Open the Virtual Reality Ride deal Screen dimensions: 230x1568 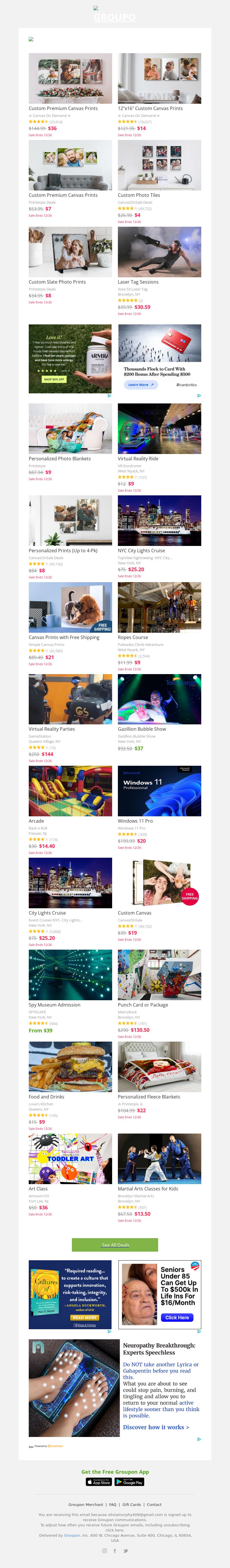[x=159, y=428]
